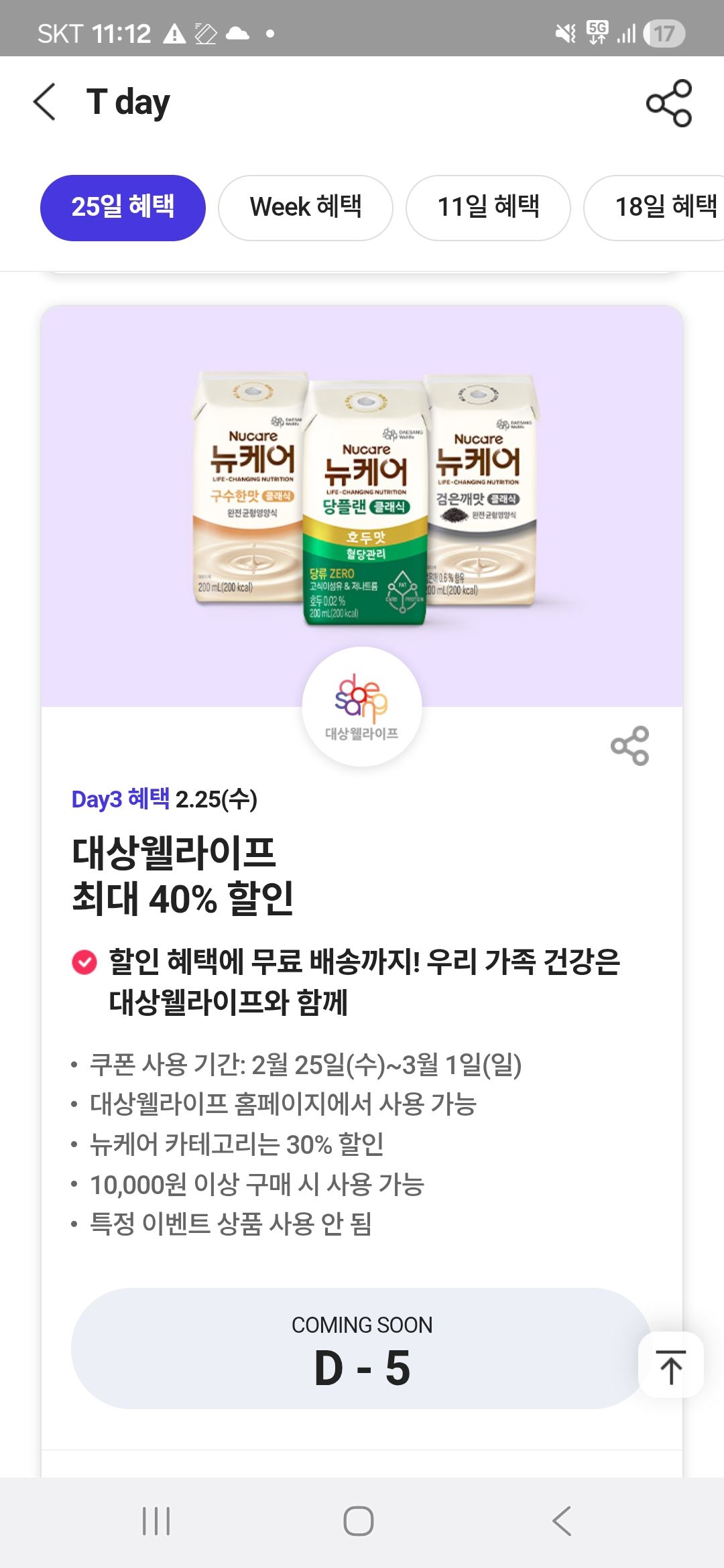Go back from the T day page

click(45, 103)
